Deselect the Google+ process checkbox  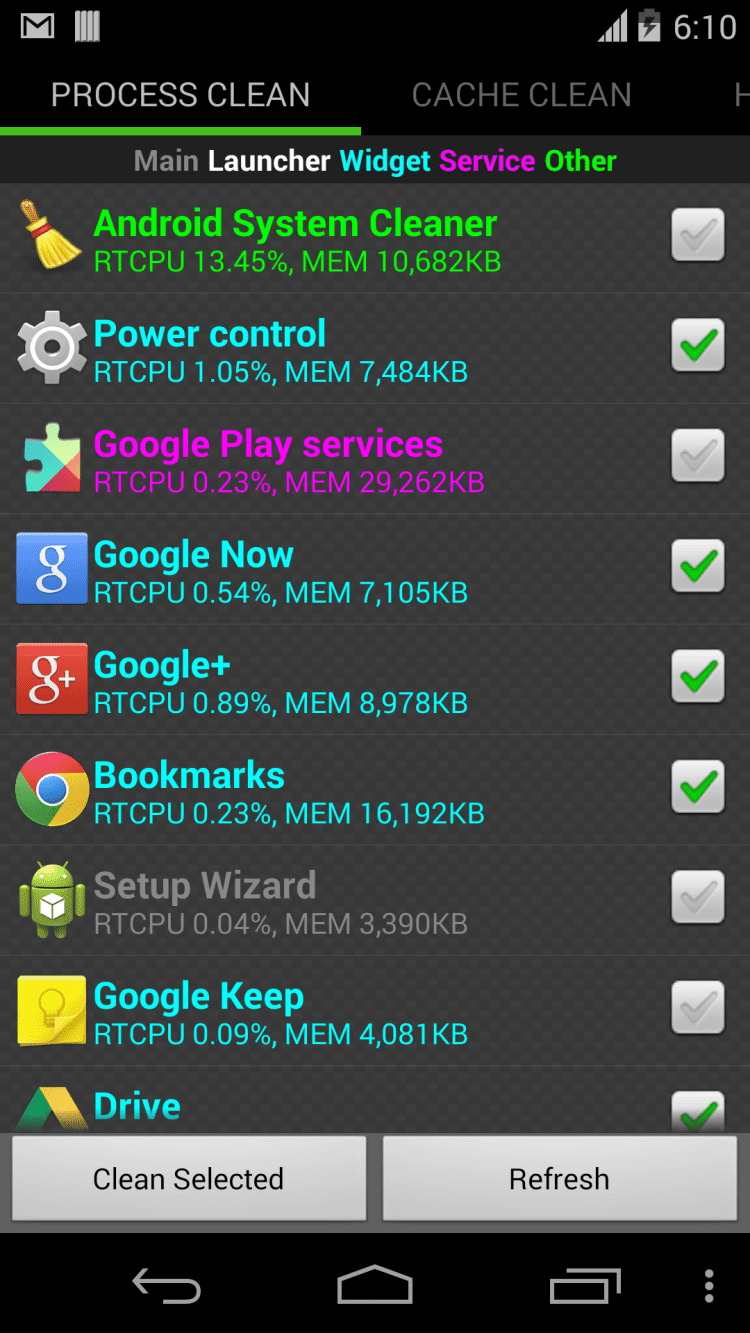point(698,677)
